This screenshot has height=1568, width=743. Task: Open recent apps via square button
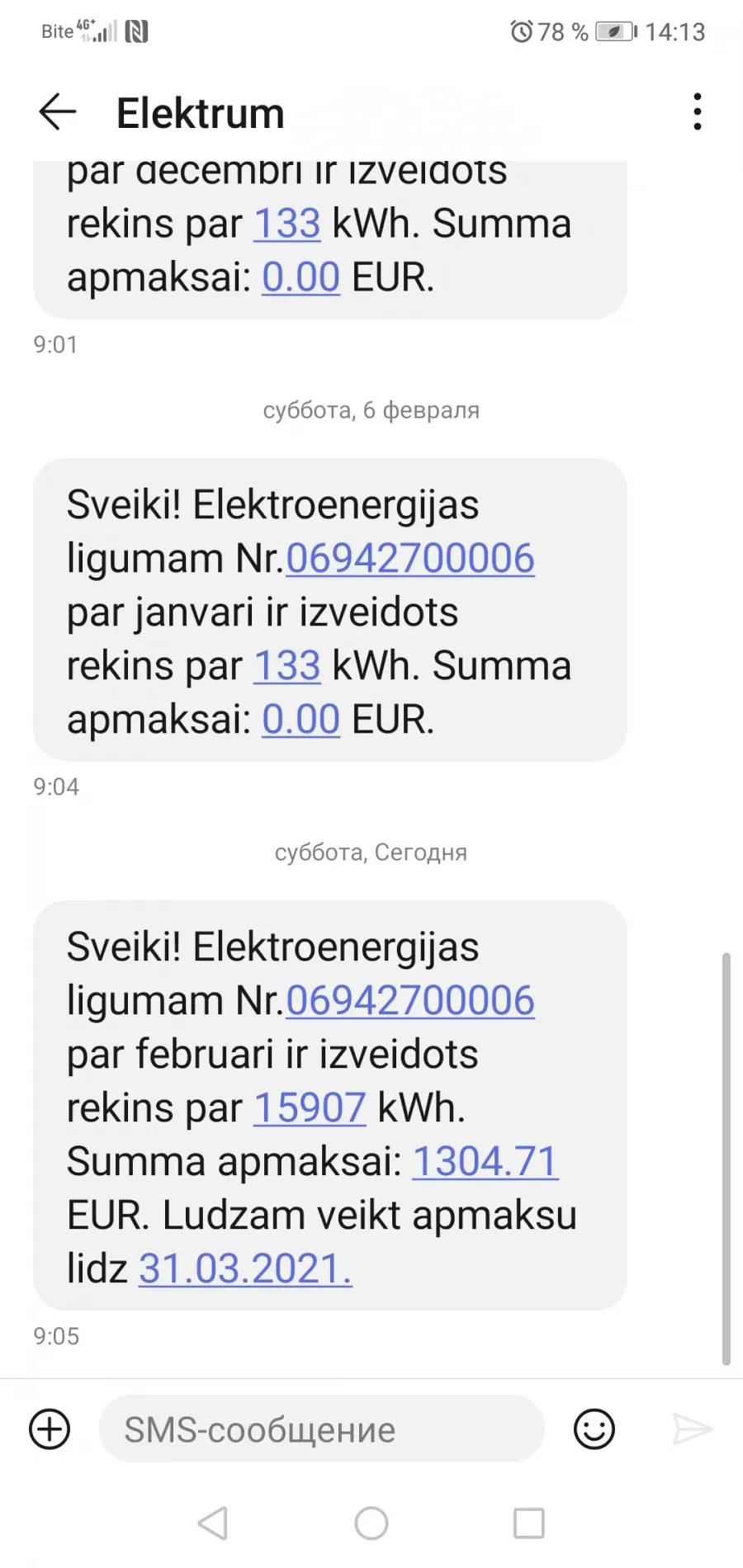529,1523
